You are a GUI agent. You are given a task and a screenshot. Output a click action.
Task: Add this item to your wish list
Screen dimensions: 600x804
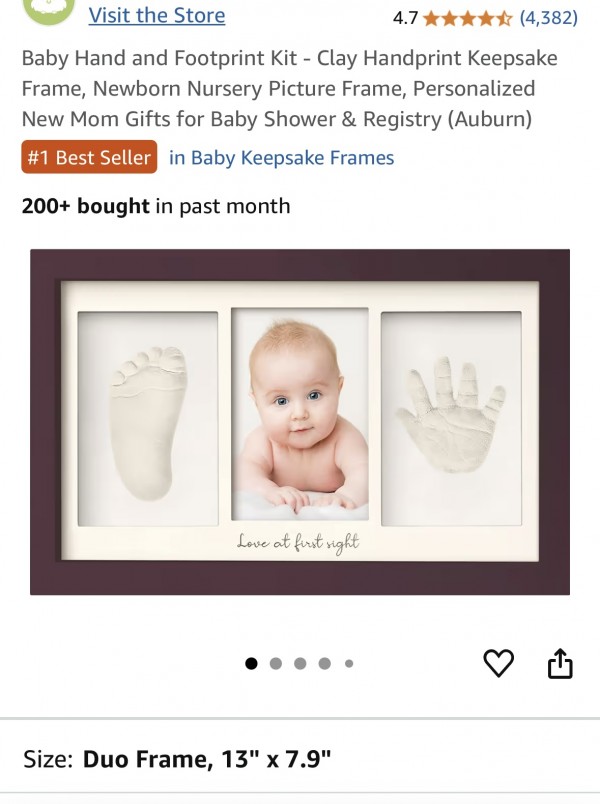click(498, 663)
